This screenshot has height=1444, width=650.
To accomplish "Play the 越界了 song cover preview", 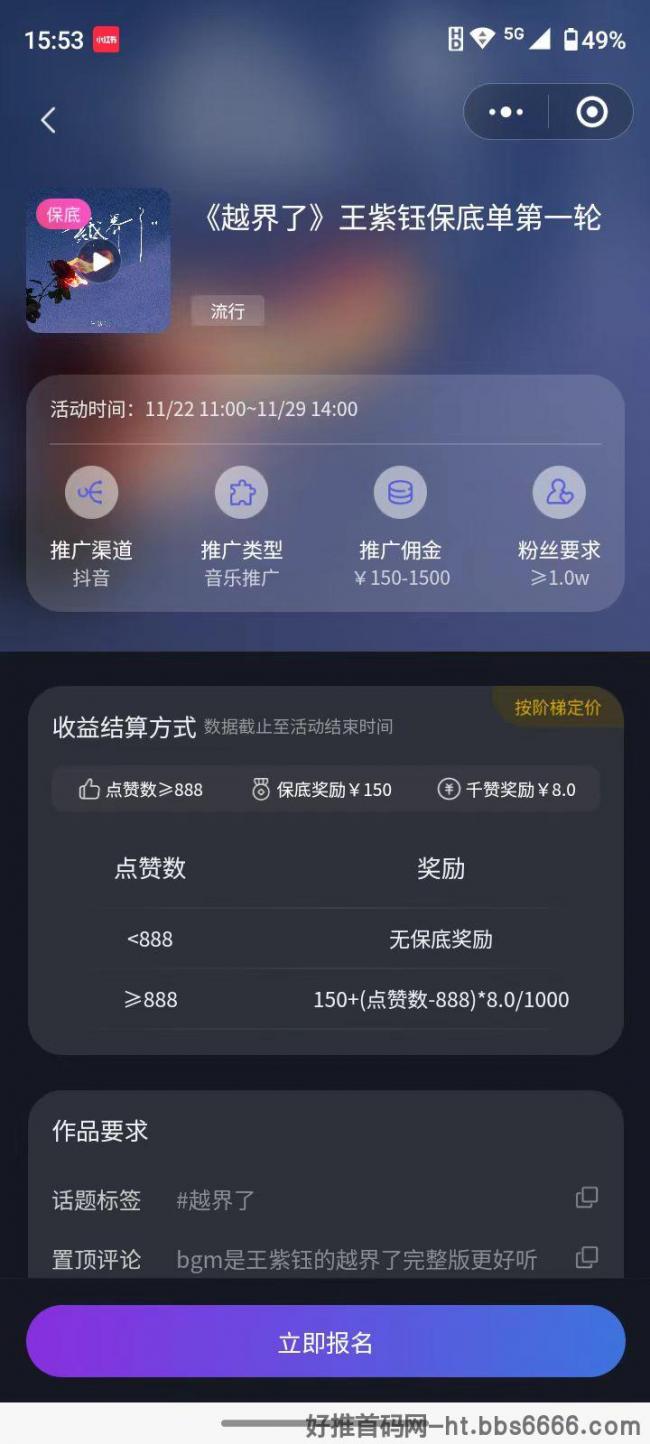I will pyautogui.click(x=100, y=261).
